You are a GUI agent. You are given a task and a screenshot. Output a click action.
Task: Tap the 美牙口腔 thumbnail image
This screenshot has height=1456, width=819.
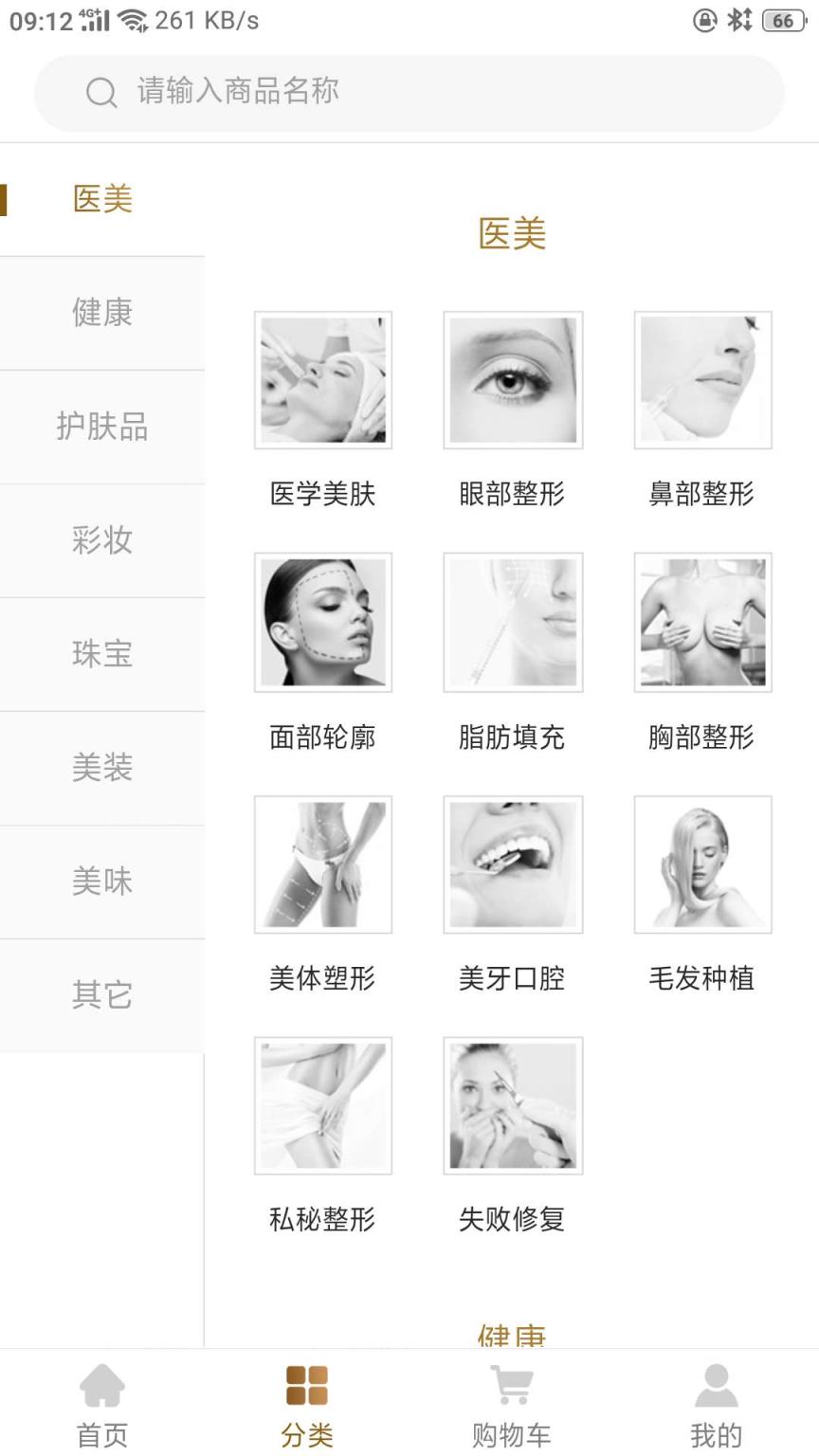coord(512,864)
